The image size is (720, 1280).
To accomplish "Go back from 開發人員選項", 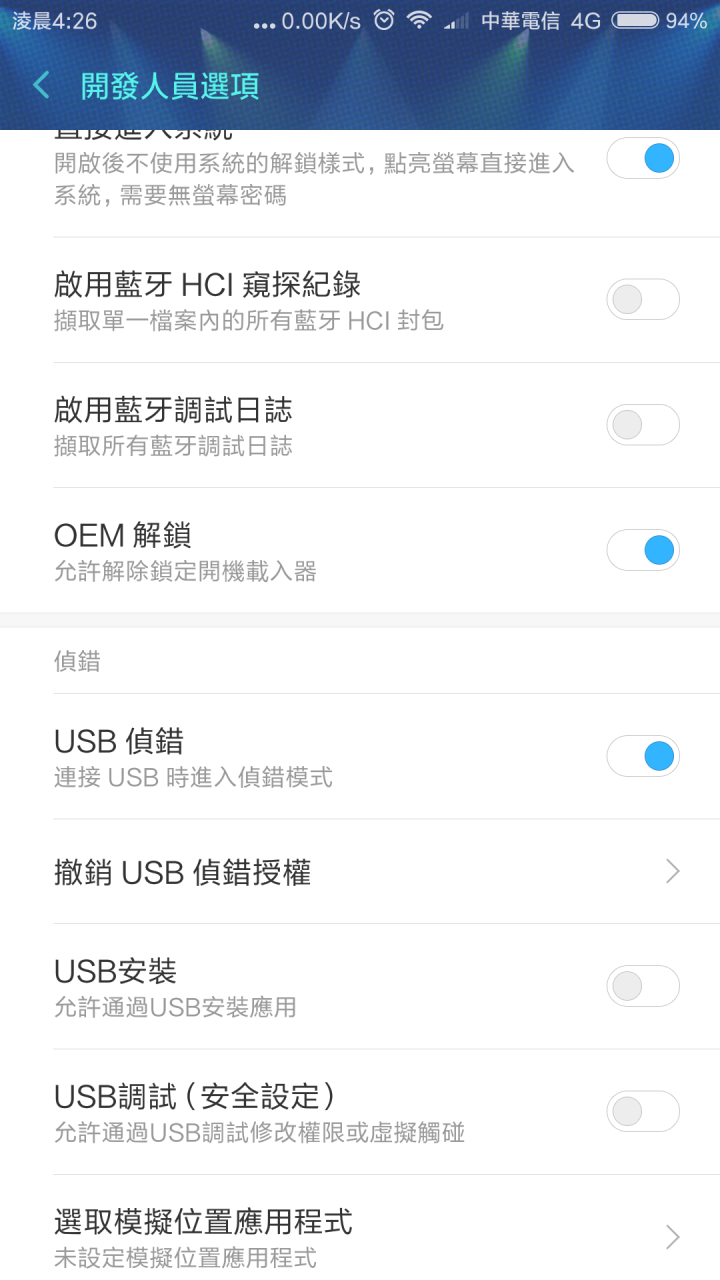I will (41, 85).
